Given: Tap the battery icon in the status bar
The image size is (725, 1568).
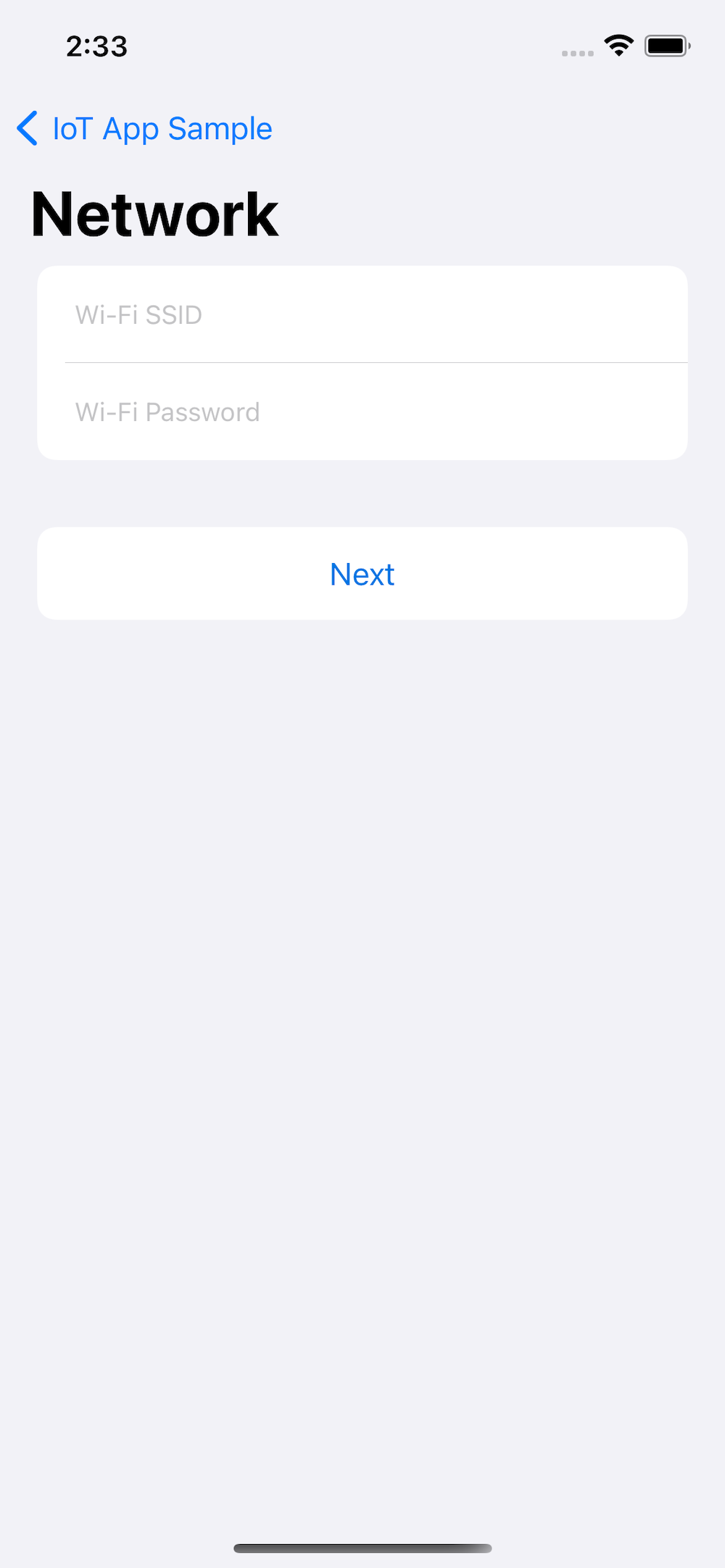Looking at the screenshot, I should 667,45.
